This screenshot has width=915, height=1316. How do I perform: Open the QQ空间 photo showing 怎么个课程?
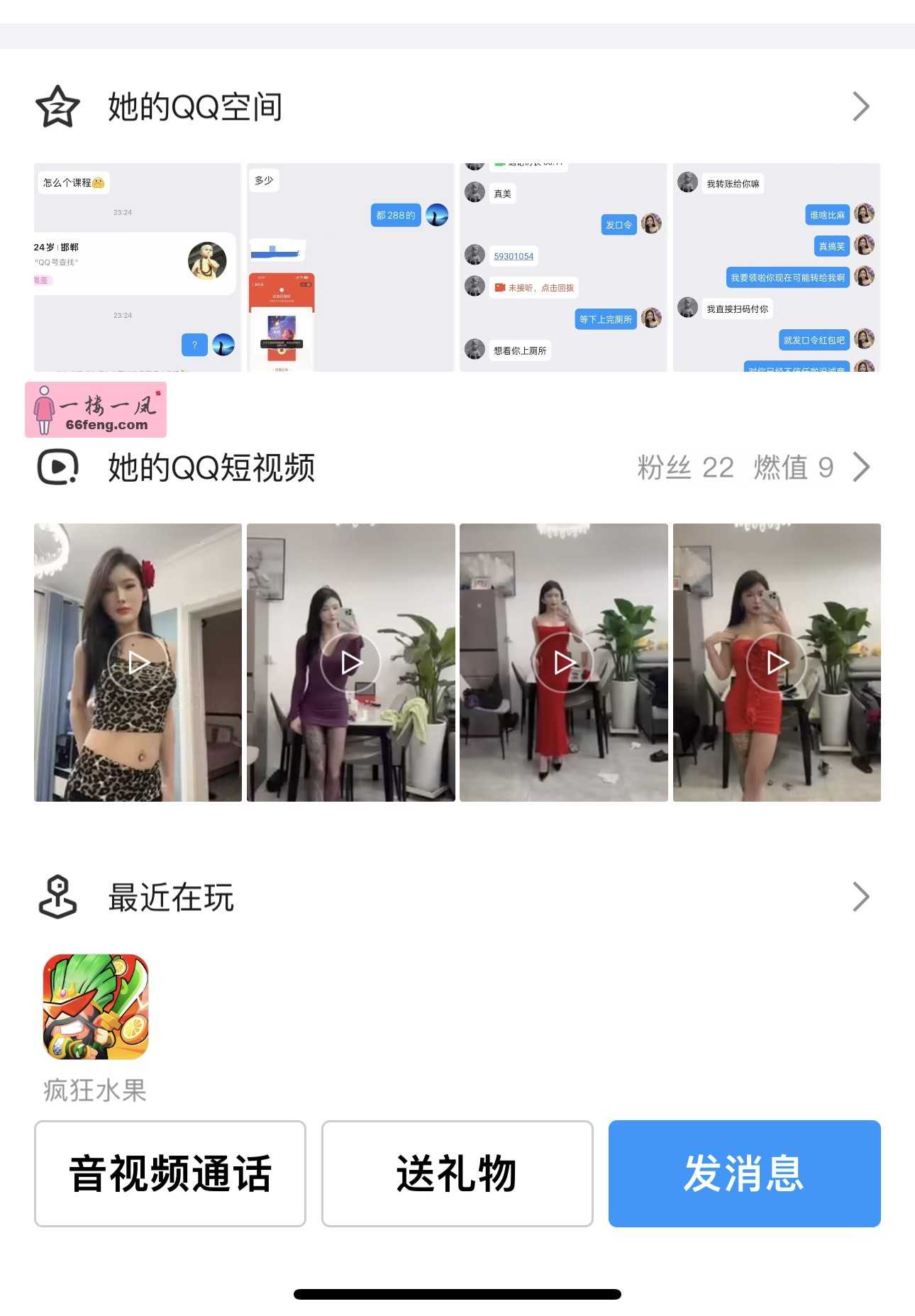pyautogui.click(x=138, y=267)
